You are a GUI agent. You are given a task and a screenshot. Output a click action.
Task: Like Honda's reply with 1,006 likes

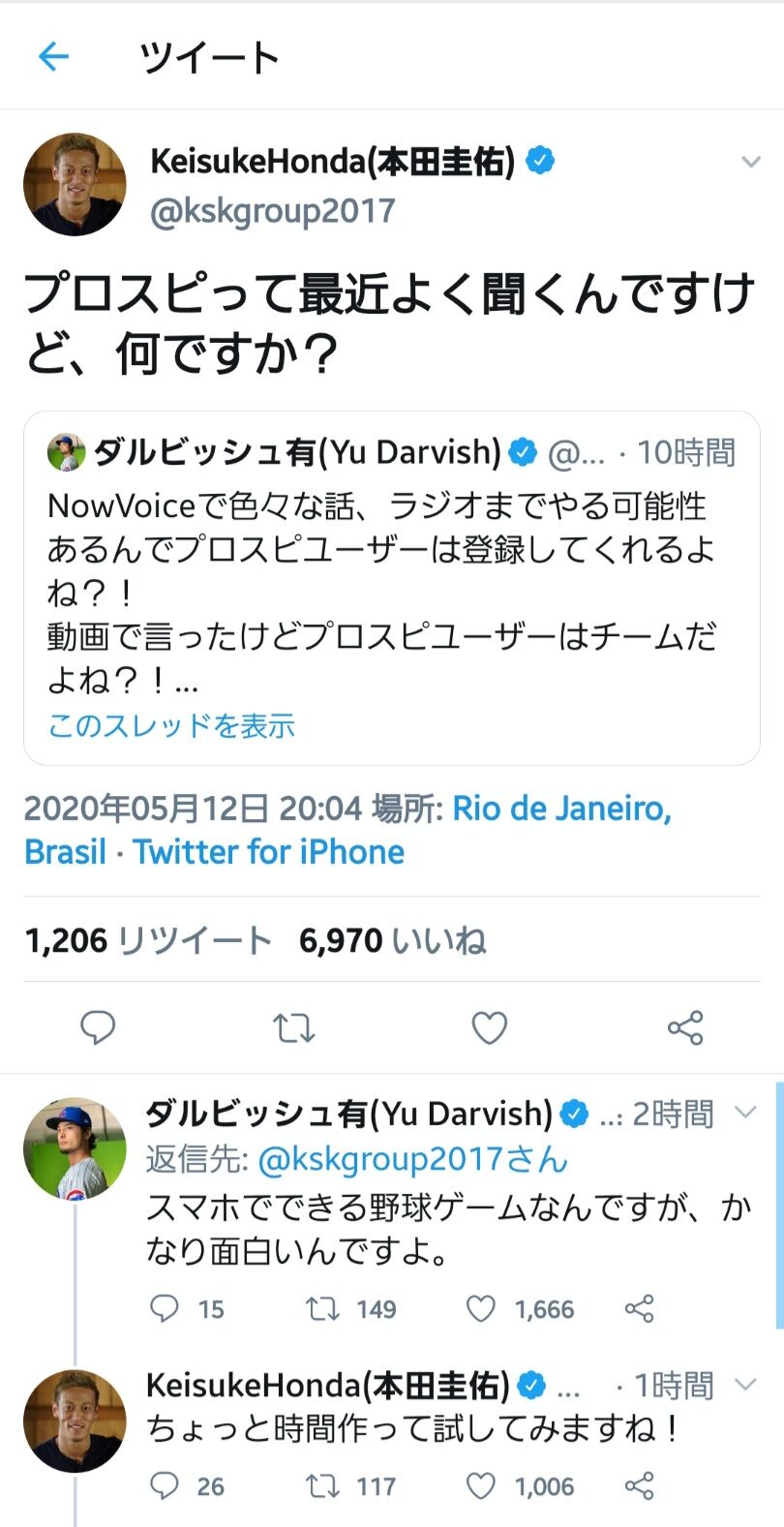pyautogui.click(x=481, y=1485)
